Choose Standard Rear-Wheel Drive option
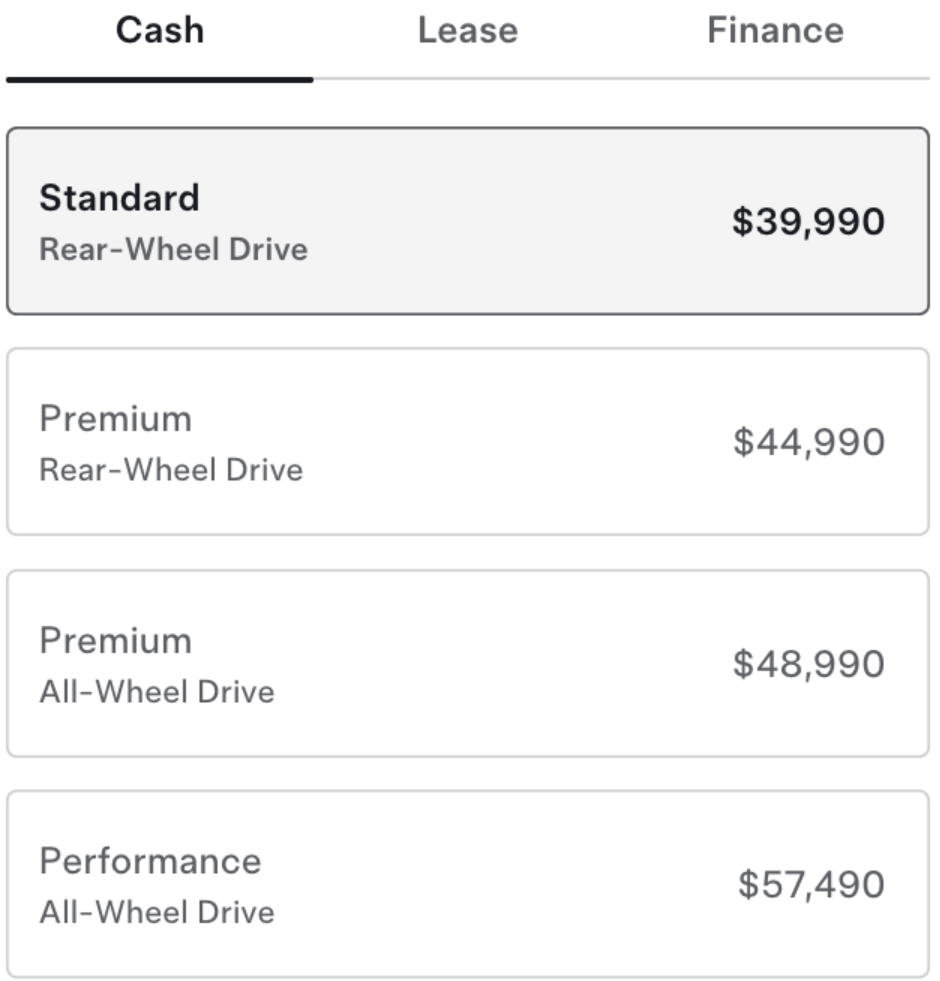 coord(468,221)
